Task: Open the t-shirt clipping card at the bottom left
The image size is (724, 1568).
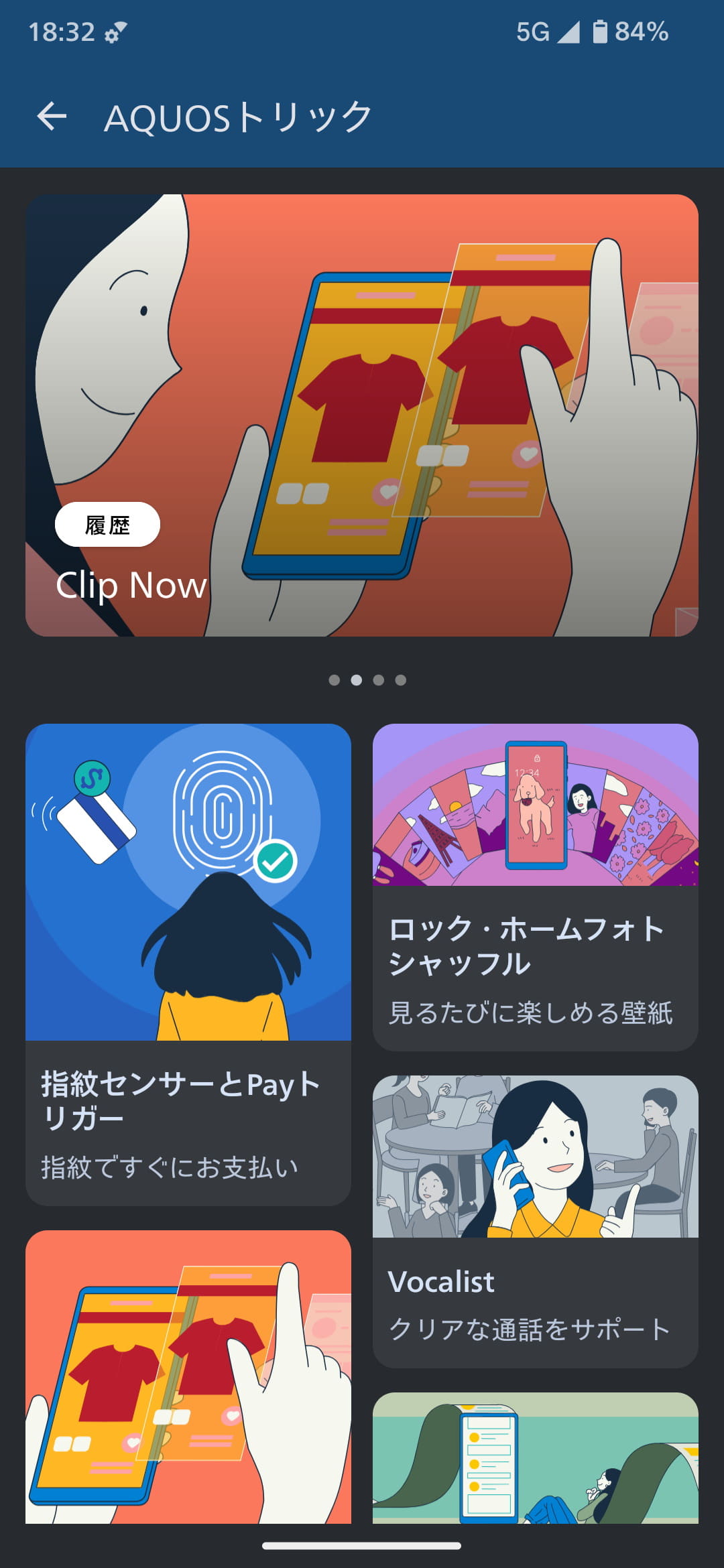Action: 188,1377
